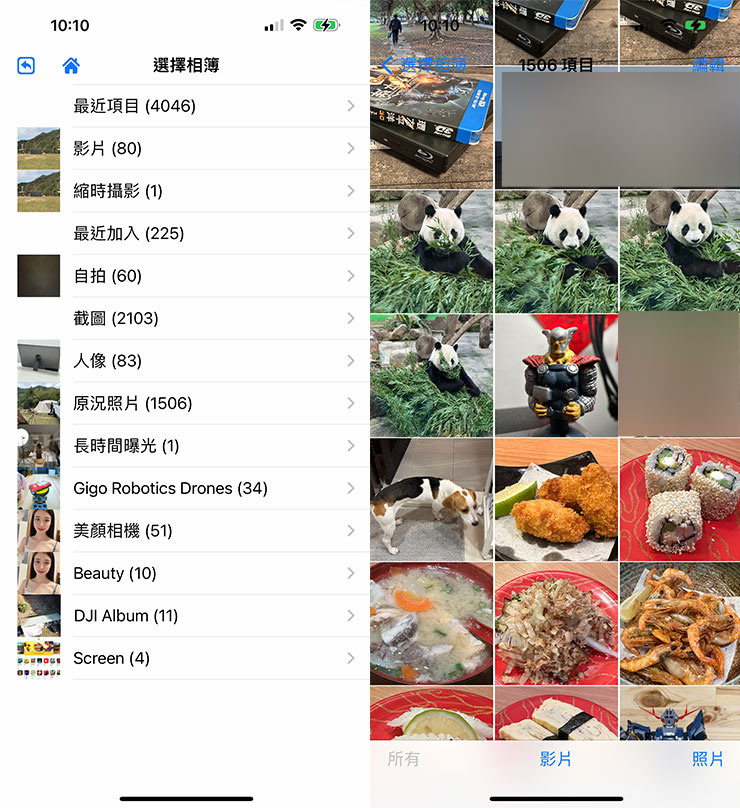Expand the 截圖 album via its chevron
This screenshot has width=740, height=808.
pos(350,318)
